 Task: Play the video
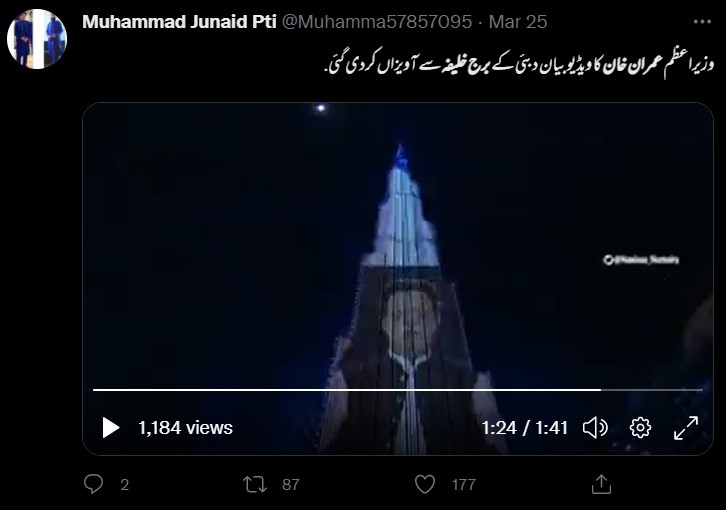(110, 428)
